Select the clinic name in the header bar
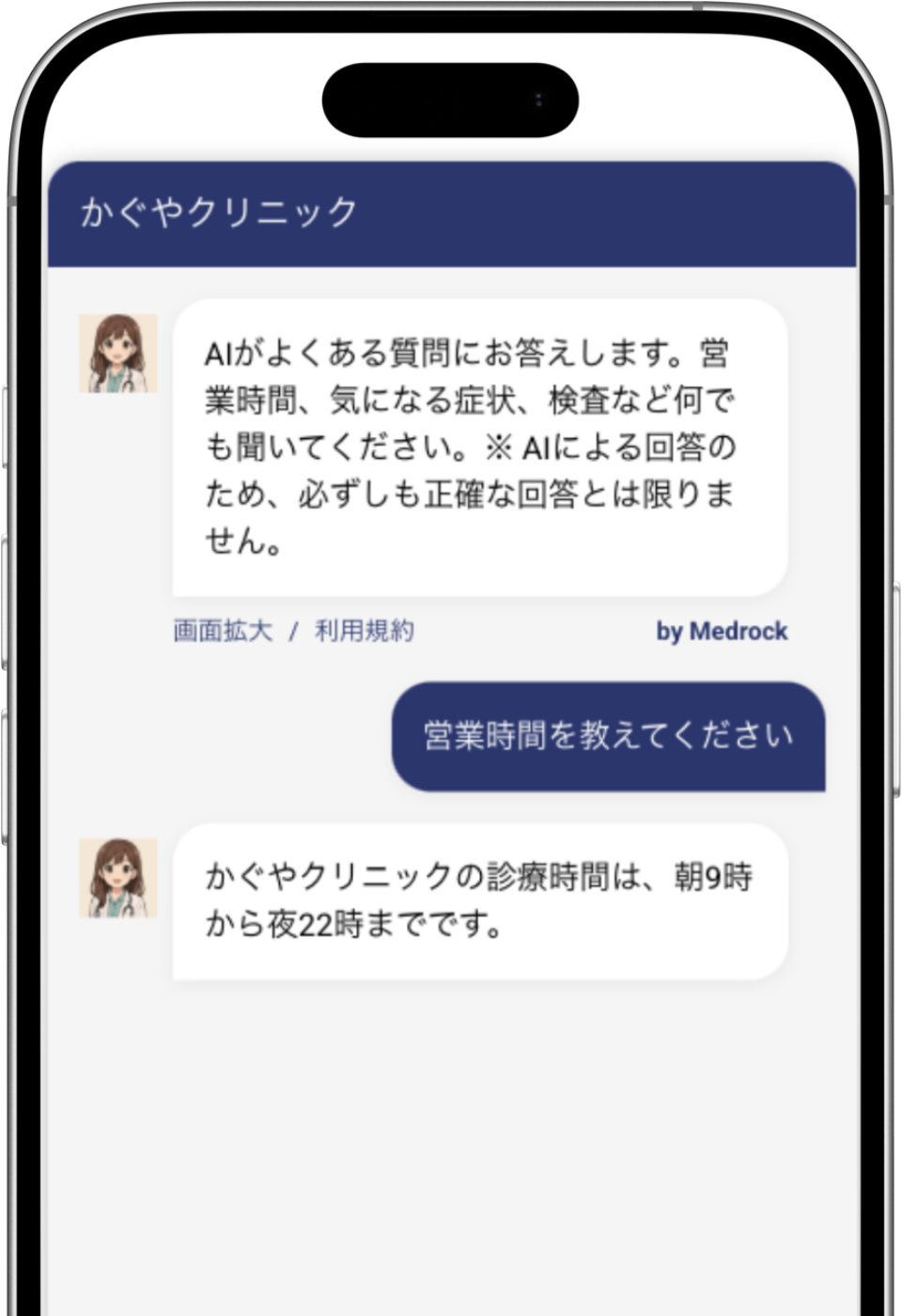Image resolution: width=902 pixels, height=1316 pixels. [x=218, y=209]
